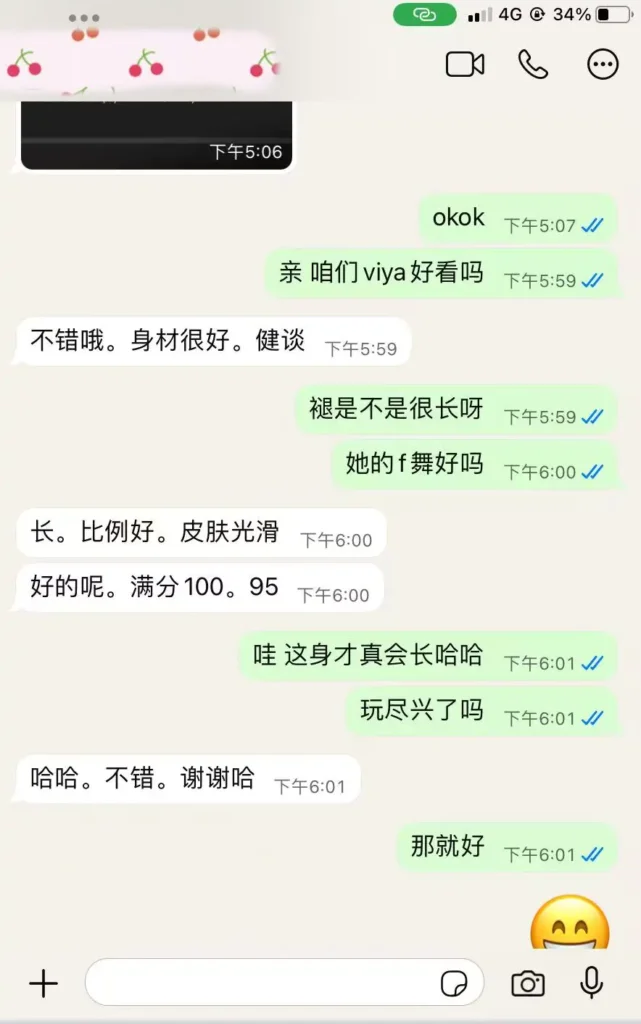Record a voice message with the microphone

[592, 984]
